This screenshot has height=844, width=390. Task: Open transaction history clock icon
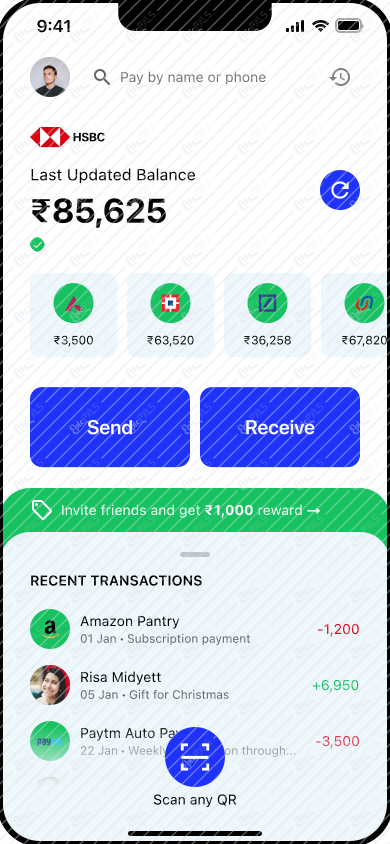(x=339, y=78)
